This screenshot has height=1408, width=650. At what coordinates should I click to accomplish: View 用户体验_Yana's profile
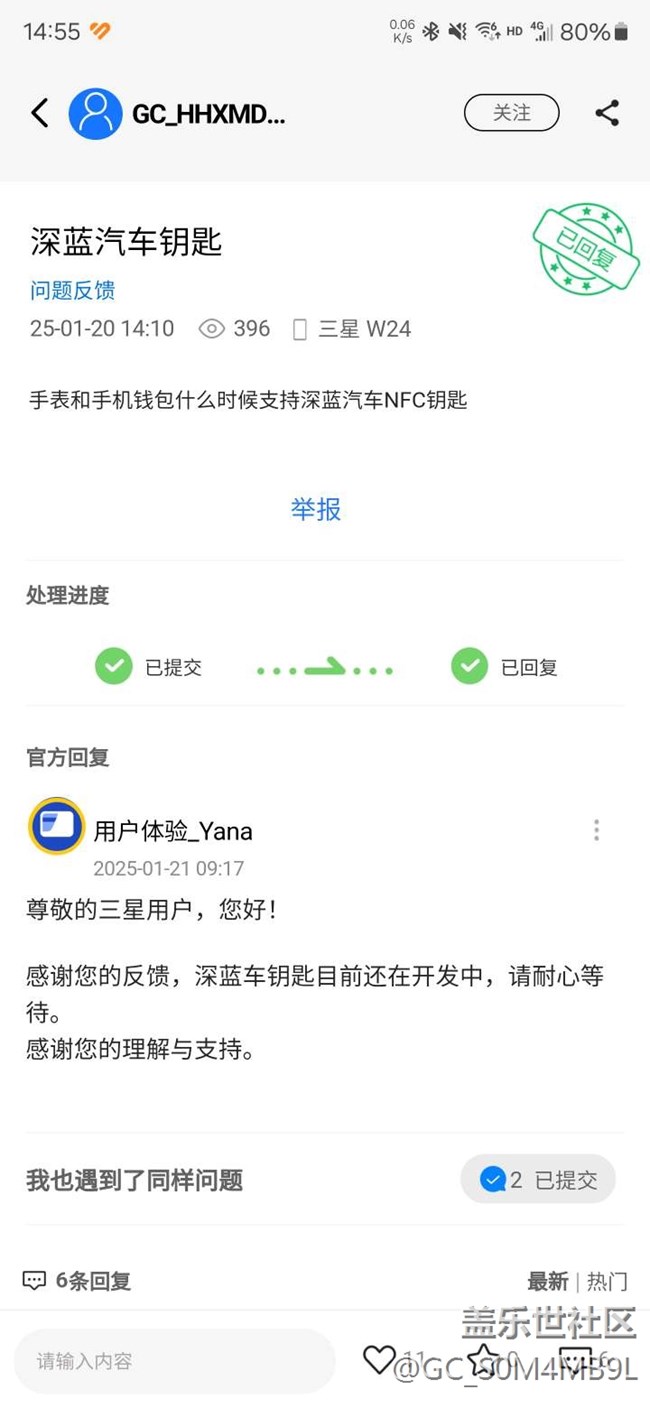click(57, 827)
